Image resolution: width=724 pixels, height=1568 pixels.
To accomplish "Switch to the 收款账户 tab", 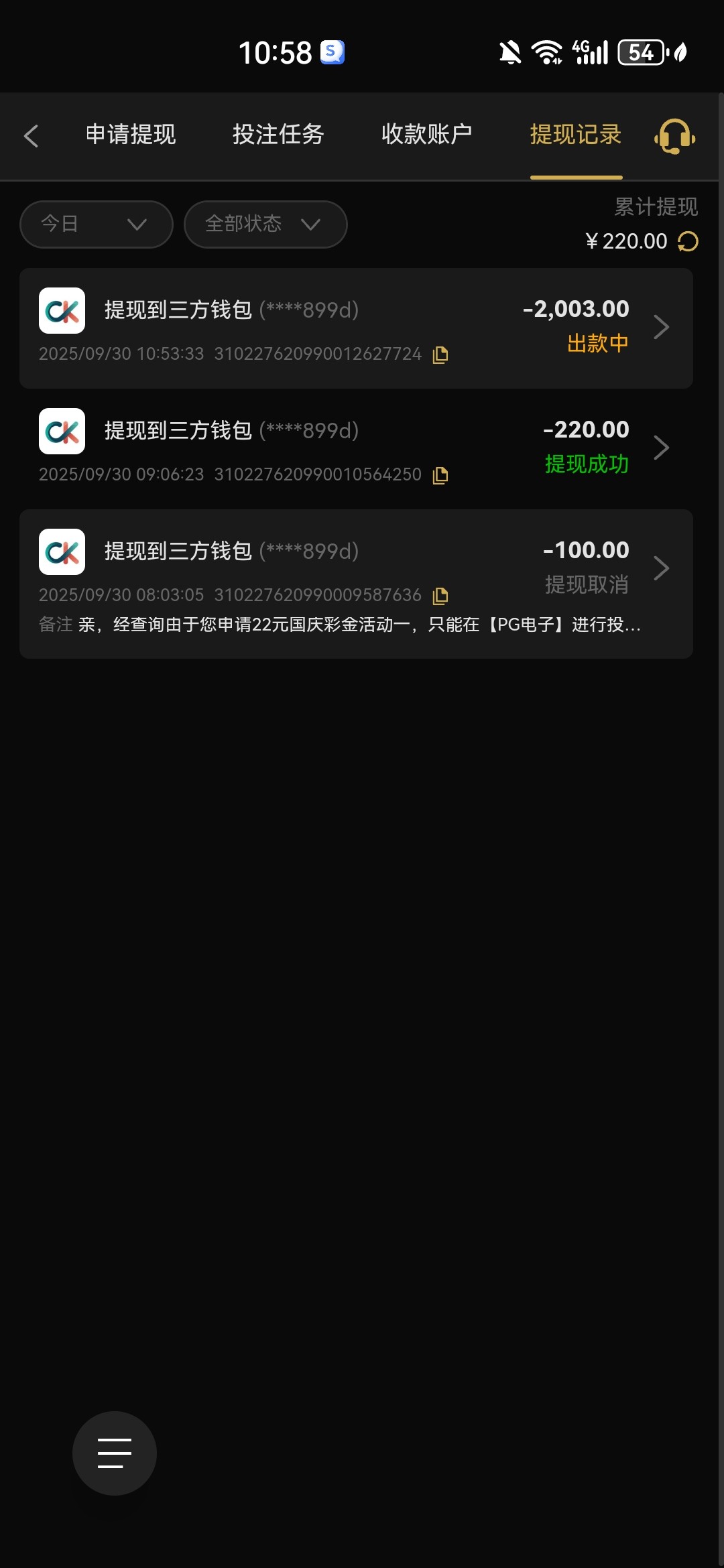I will pos(426,135).
